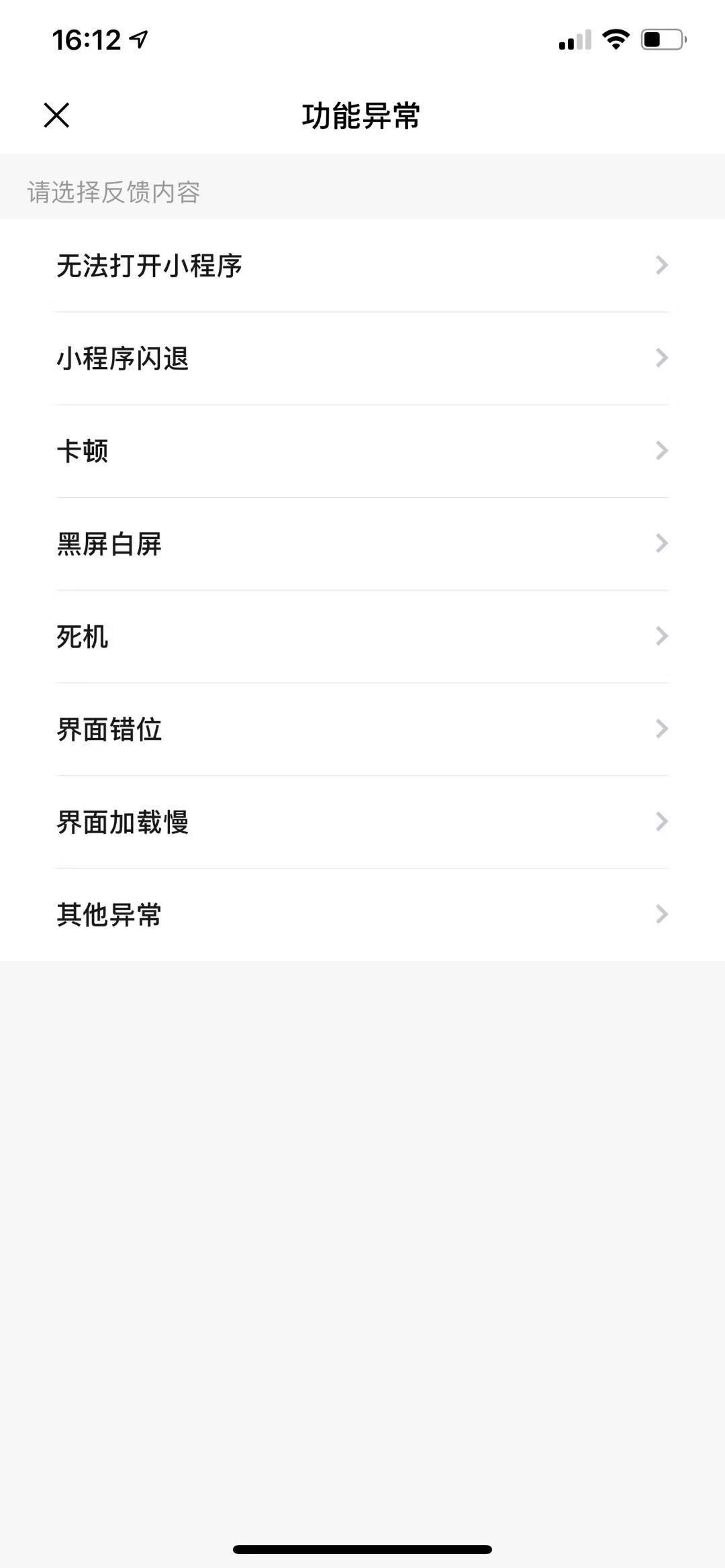Choose 小程序闪退 as feedback
This screenshot has width=725, height=1568.
click(x=362, y=358)
